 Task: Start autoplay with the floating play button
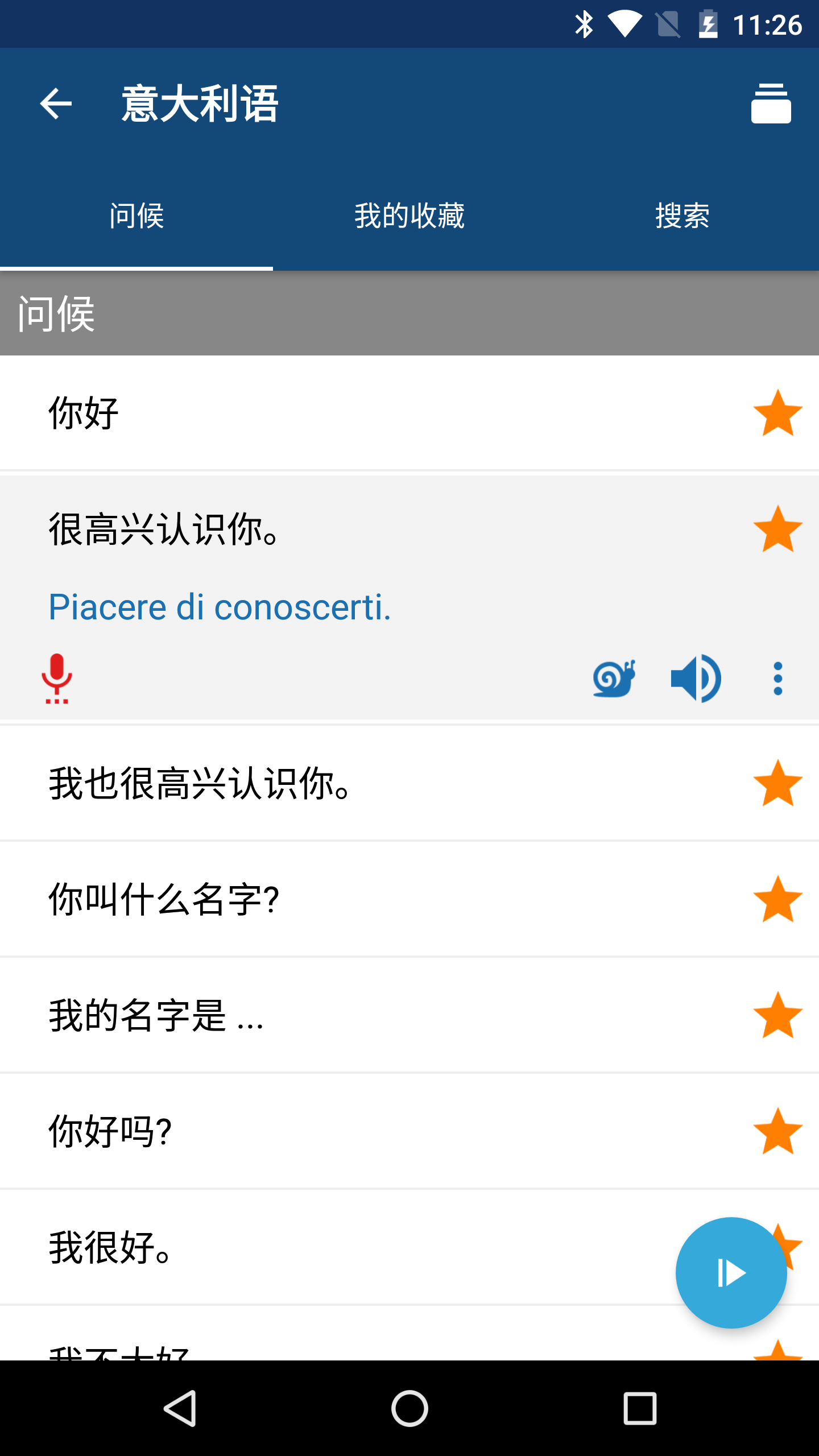[x=731, y=1273]
